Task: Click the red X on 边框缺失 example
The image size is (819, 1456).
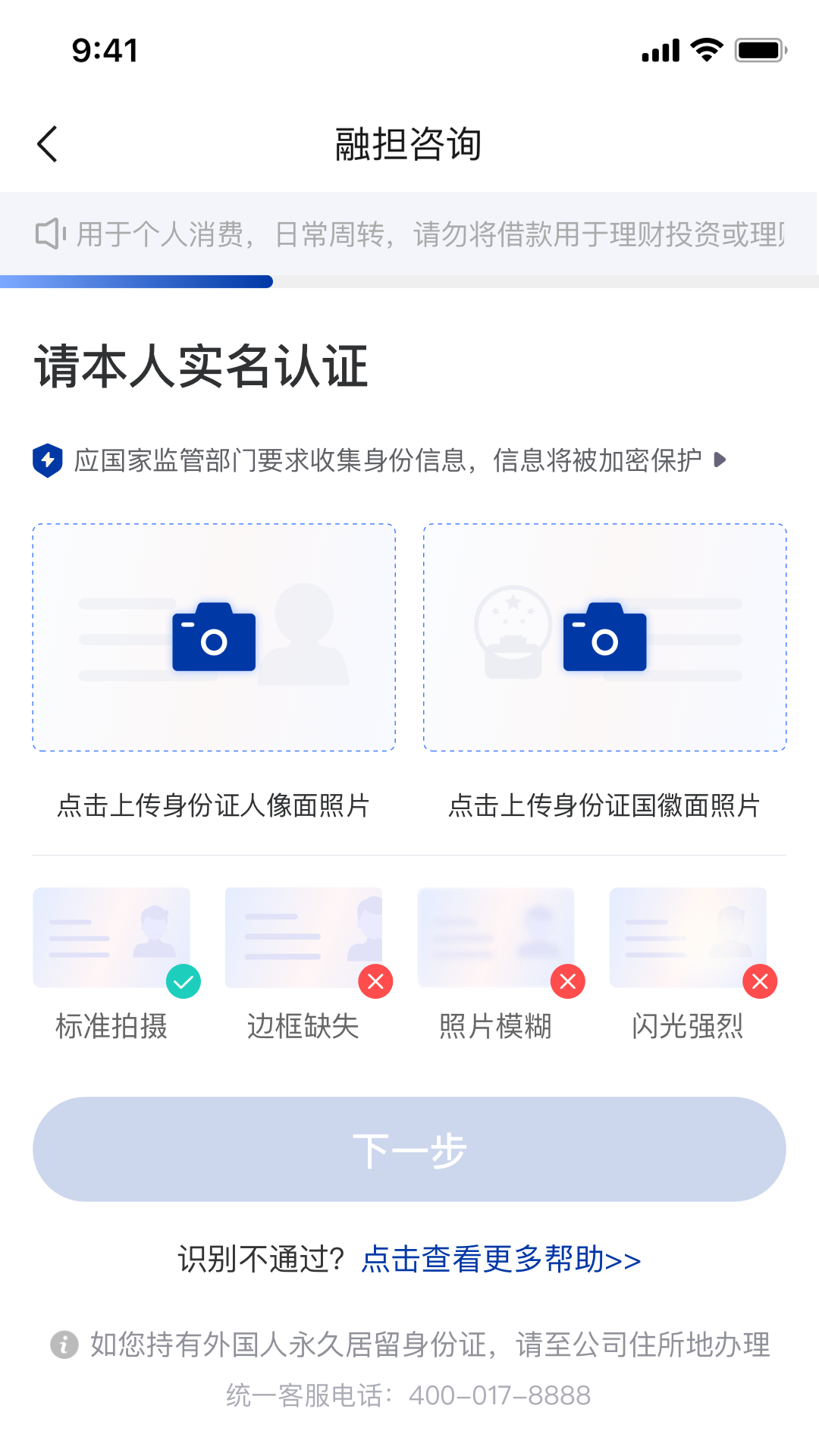Action: point(374,981)
